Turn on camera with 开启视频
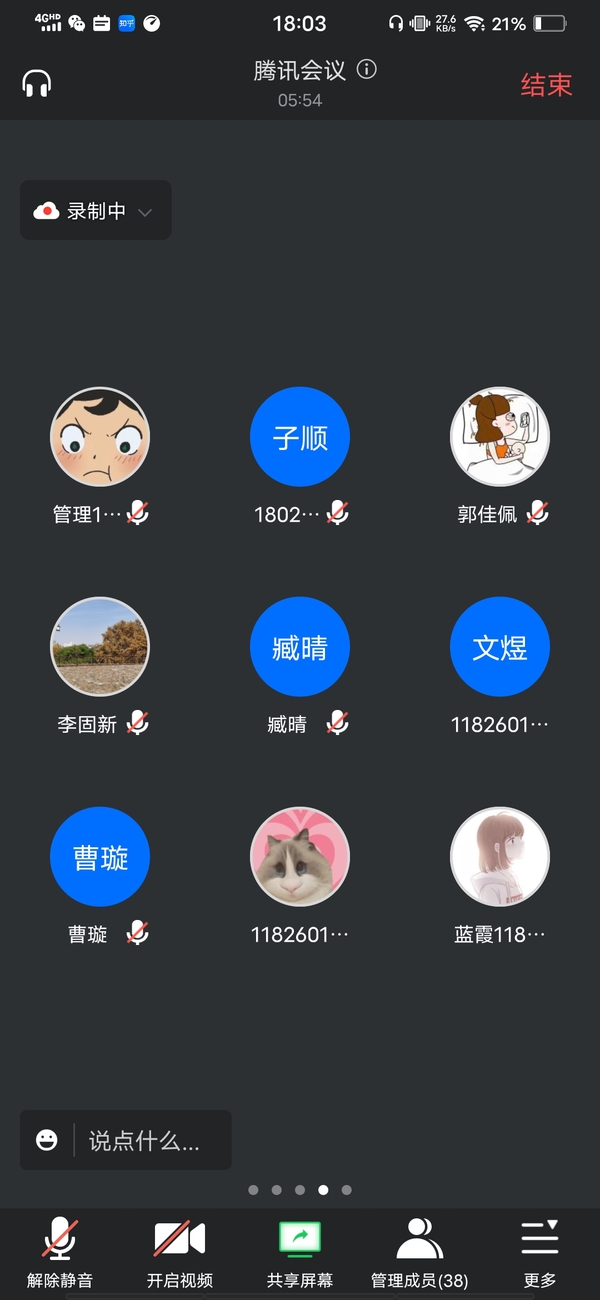Viewport: 600px width, 1300px height. pos(180,1250)
